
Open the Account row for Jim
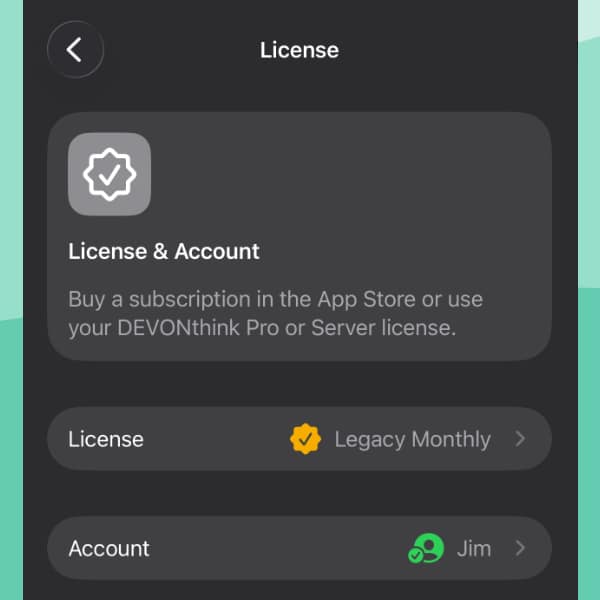(299, 548)
